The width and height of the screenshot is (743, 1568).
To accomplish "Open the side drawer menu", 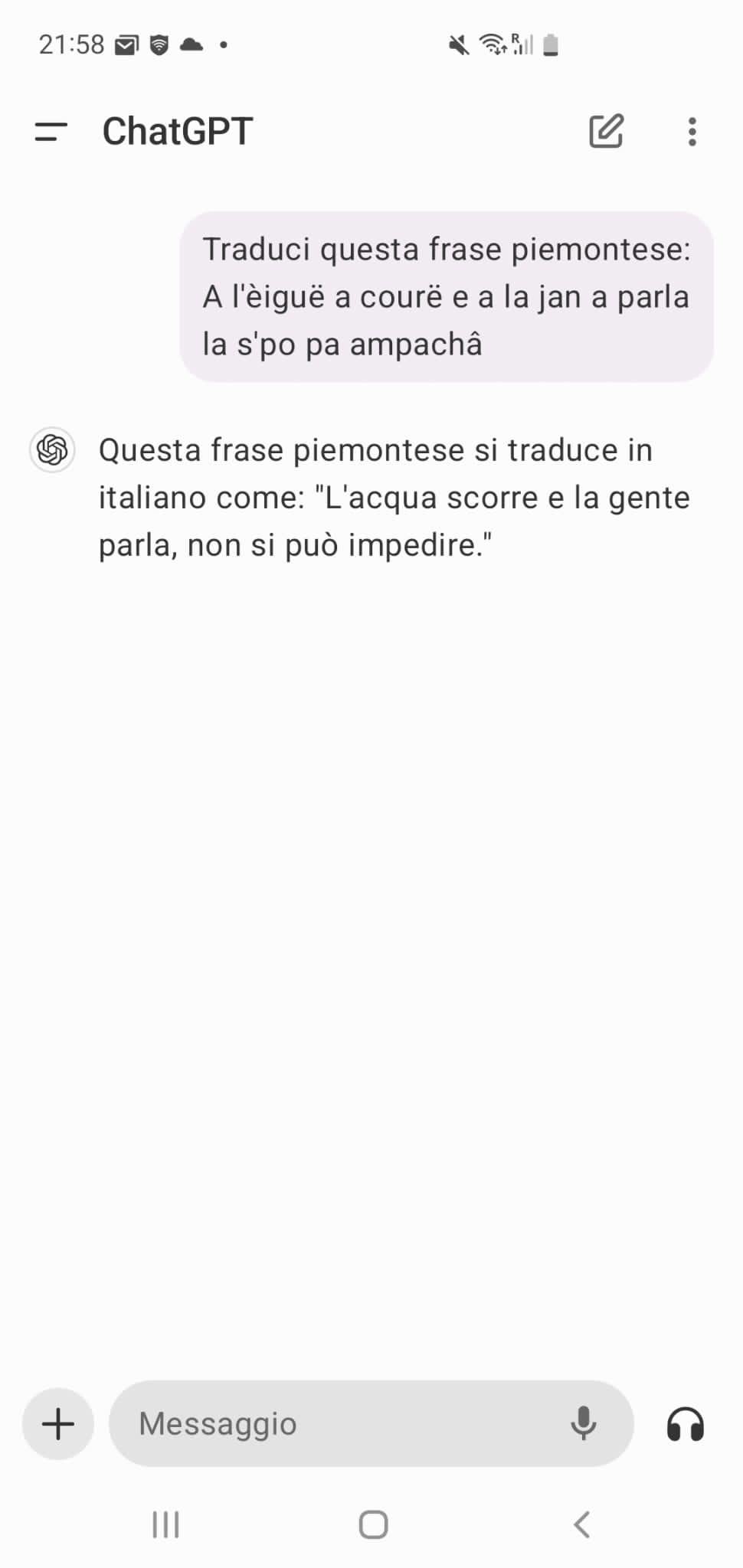I will pyautogui.click(x=51, y=132).
